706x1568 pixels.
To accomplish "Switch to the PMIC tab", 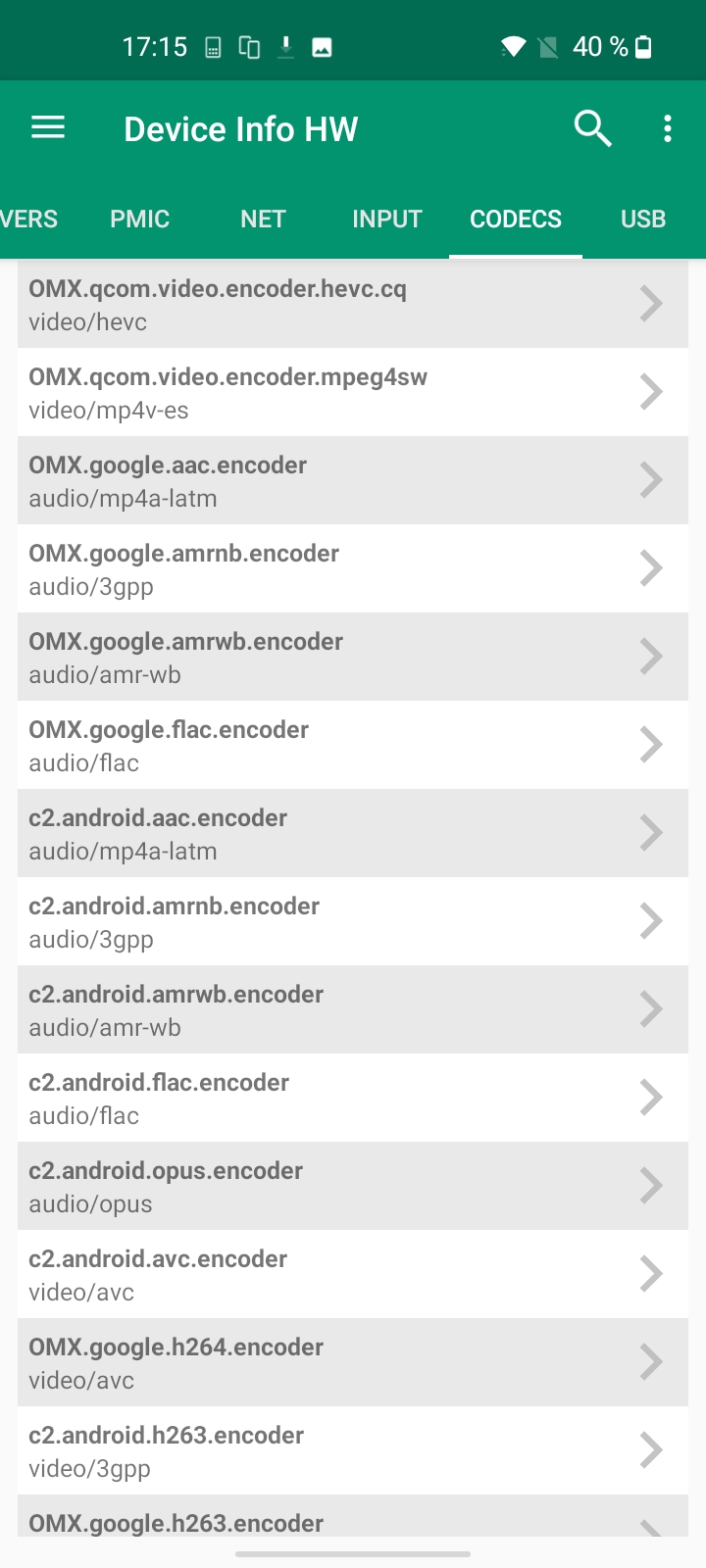I will pyautogui.click(x=139, y=219).
